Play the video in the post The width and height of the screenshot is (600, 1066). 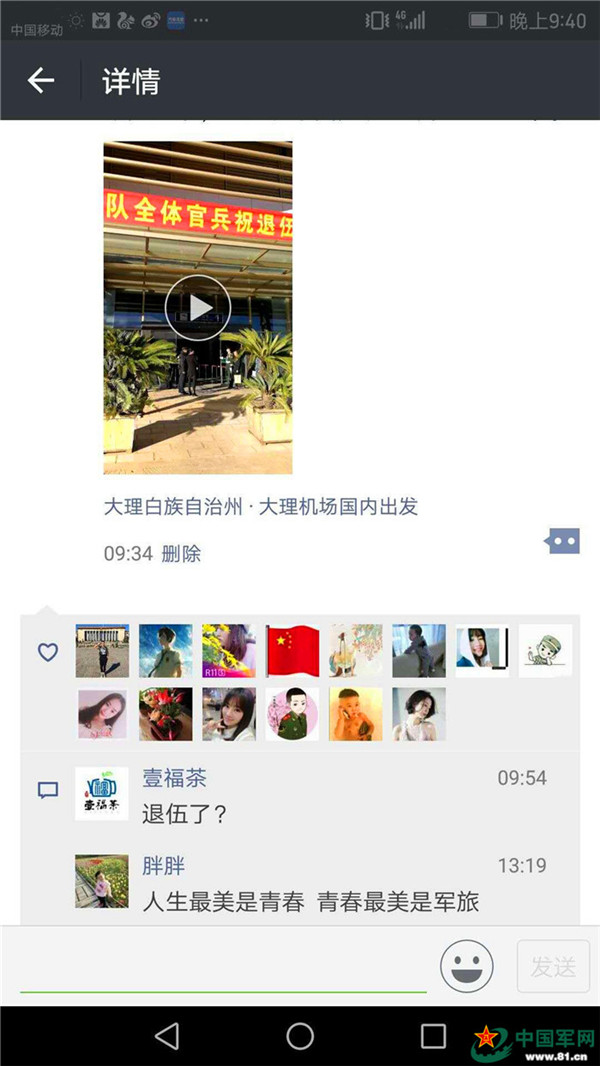point(198,307)
